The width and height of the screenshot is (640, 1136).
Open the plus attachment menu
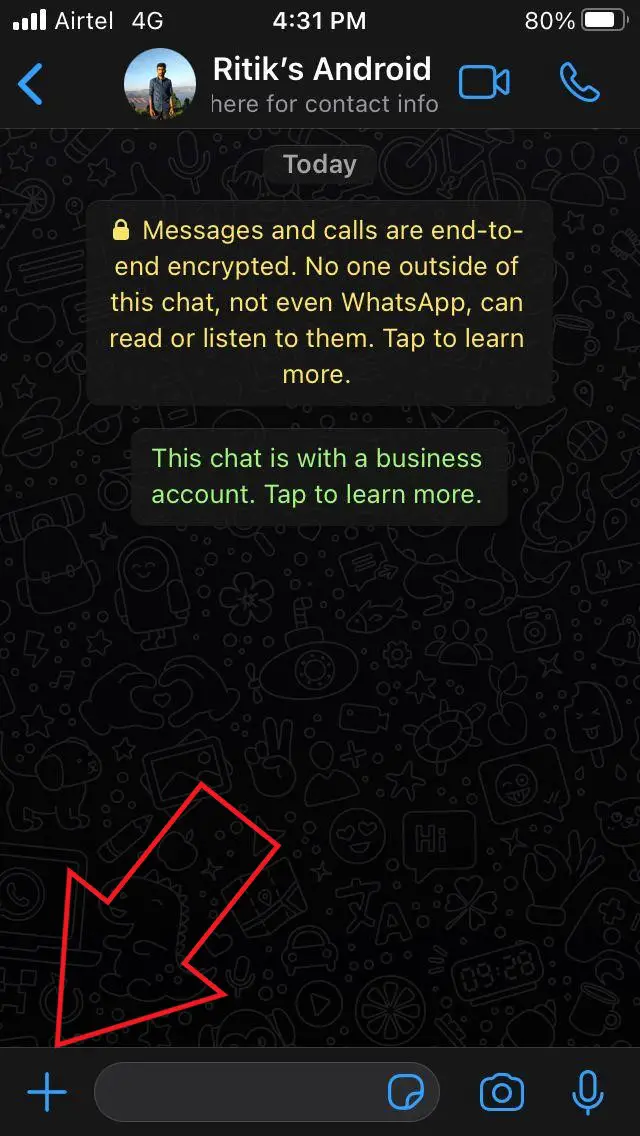pos(47,1091)
